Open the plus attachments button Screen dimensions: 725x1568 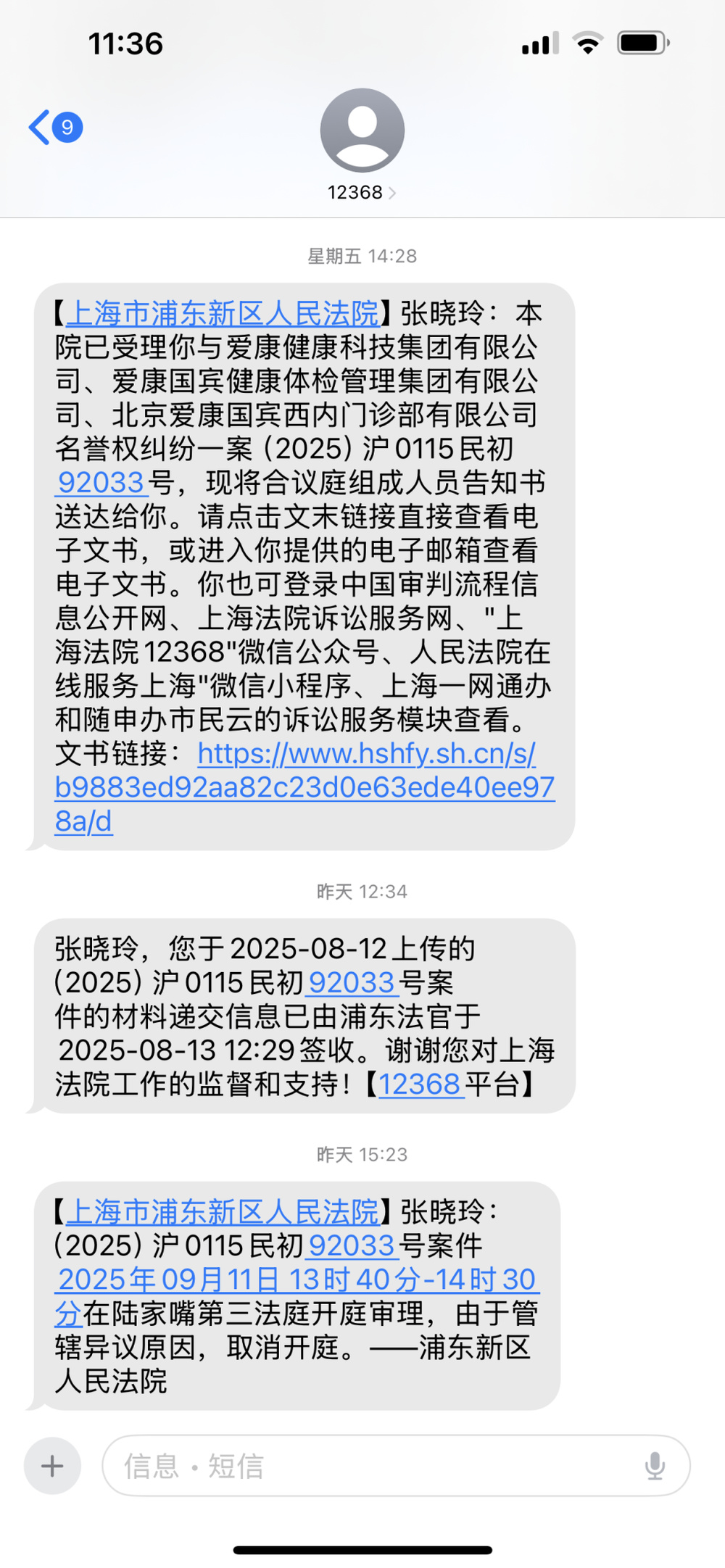[x=52, y=1466]
